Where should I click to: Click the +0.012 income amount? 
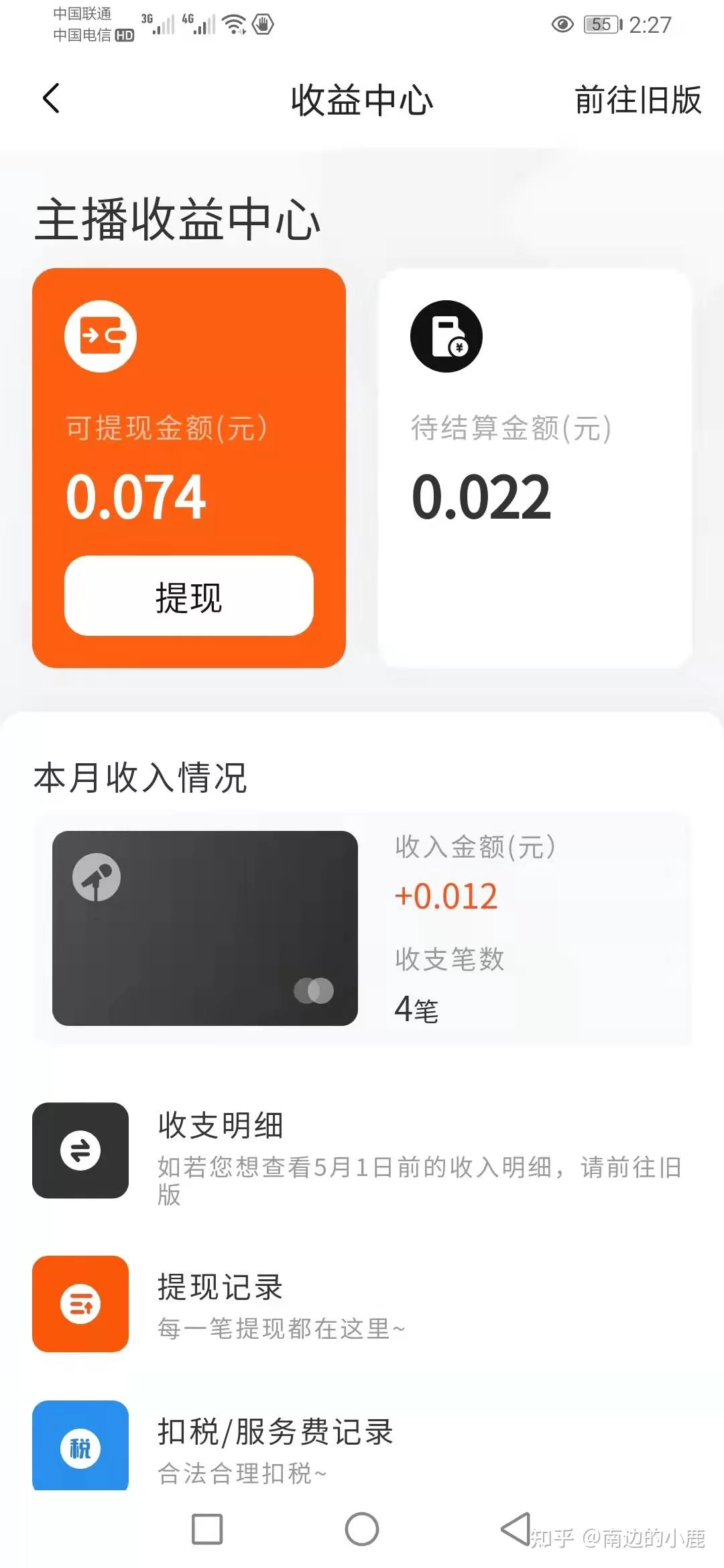pyautogui.click(x=444, y=896)
